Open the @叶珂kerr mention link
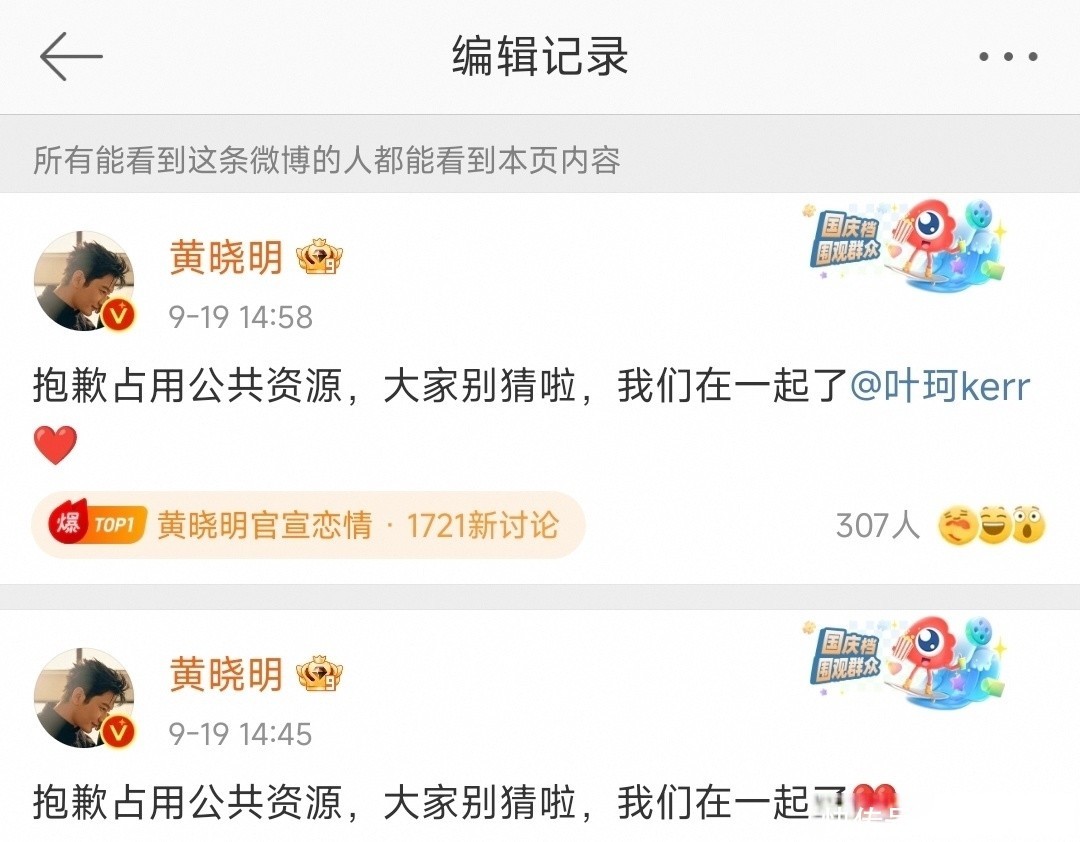This screenshot has height=842, width=1080. tap(940, 386)
